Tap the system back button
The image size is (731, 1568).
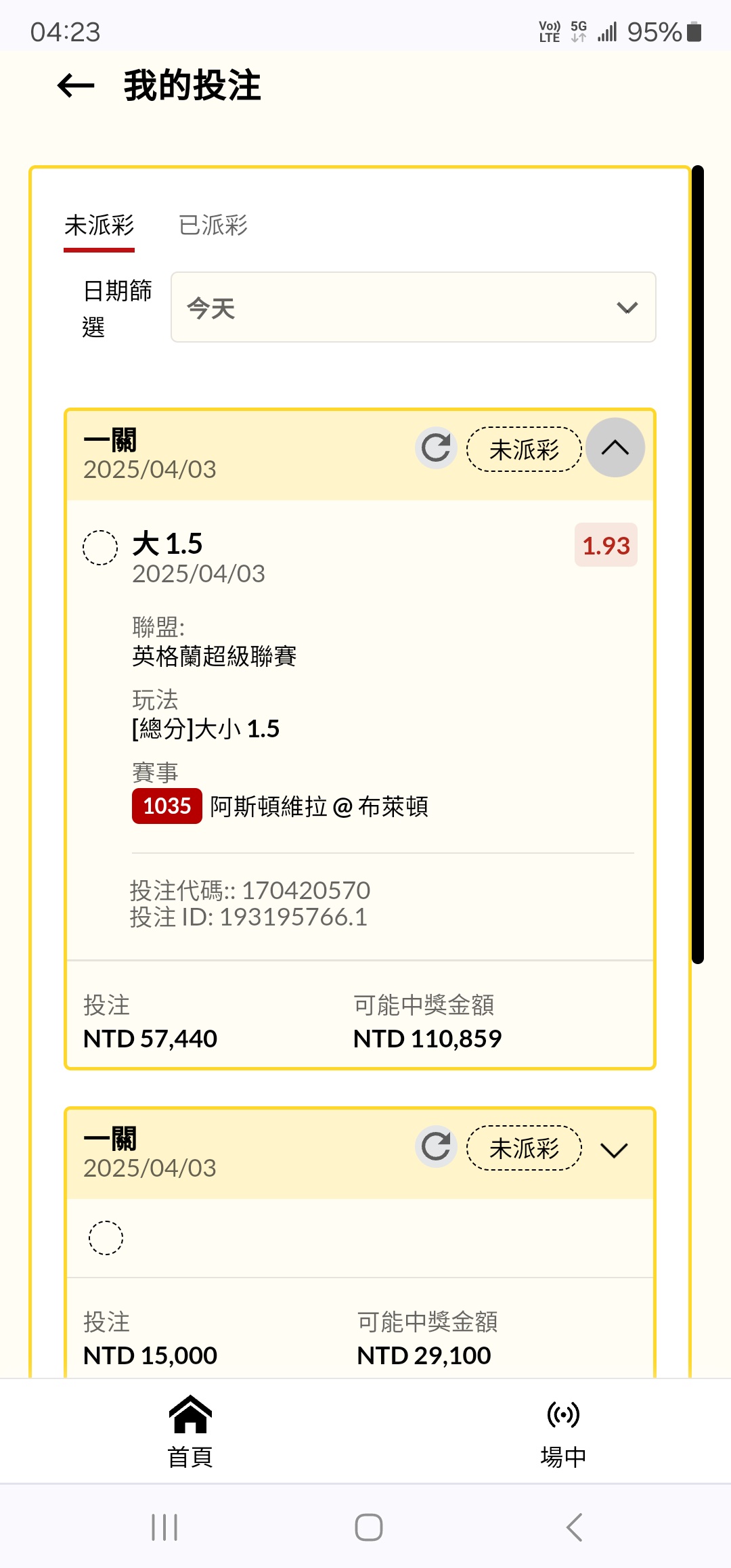click(574, 1527)
